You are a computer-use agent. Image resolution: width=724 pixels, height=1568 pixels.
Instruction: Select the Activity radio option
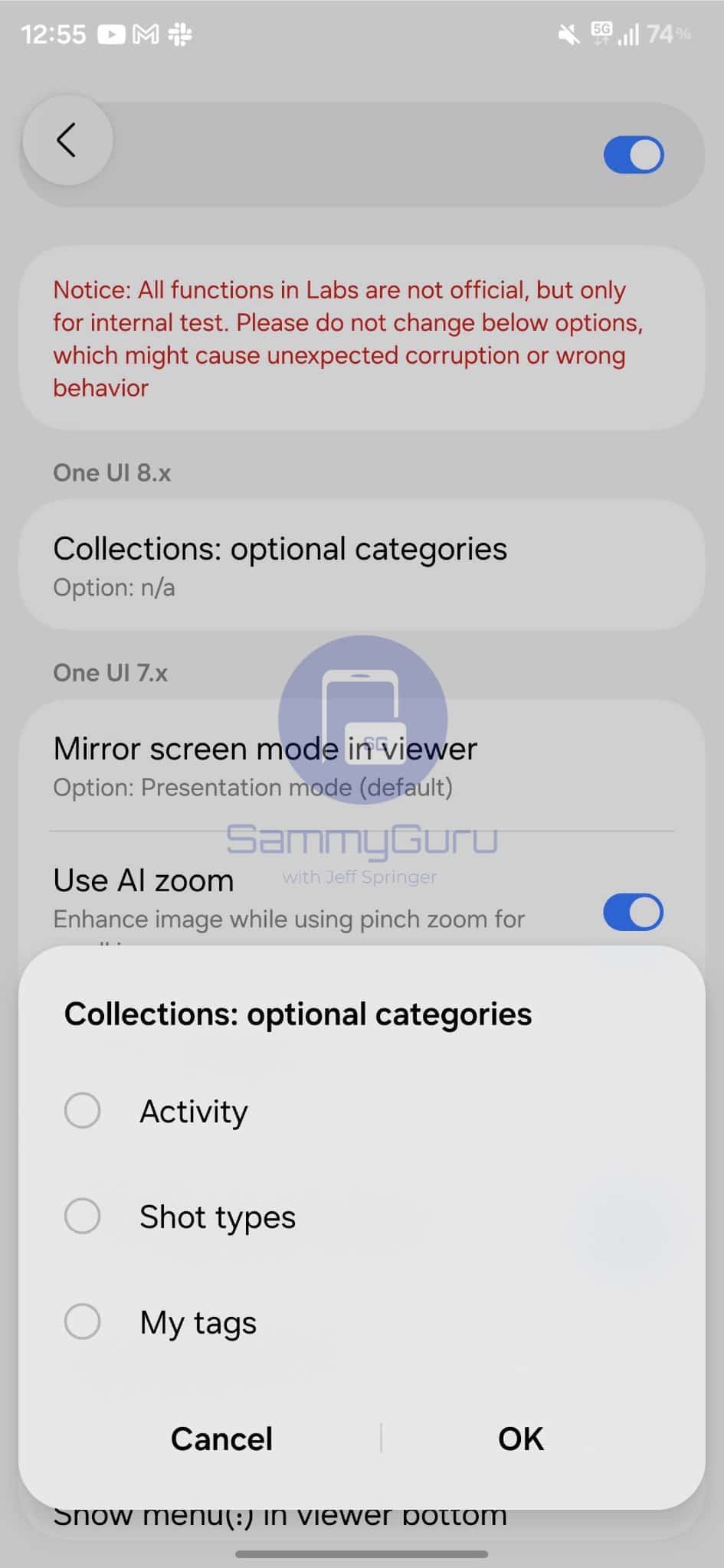pos(83,1110)
